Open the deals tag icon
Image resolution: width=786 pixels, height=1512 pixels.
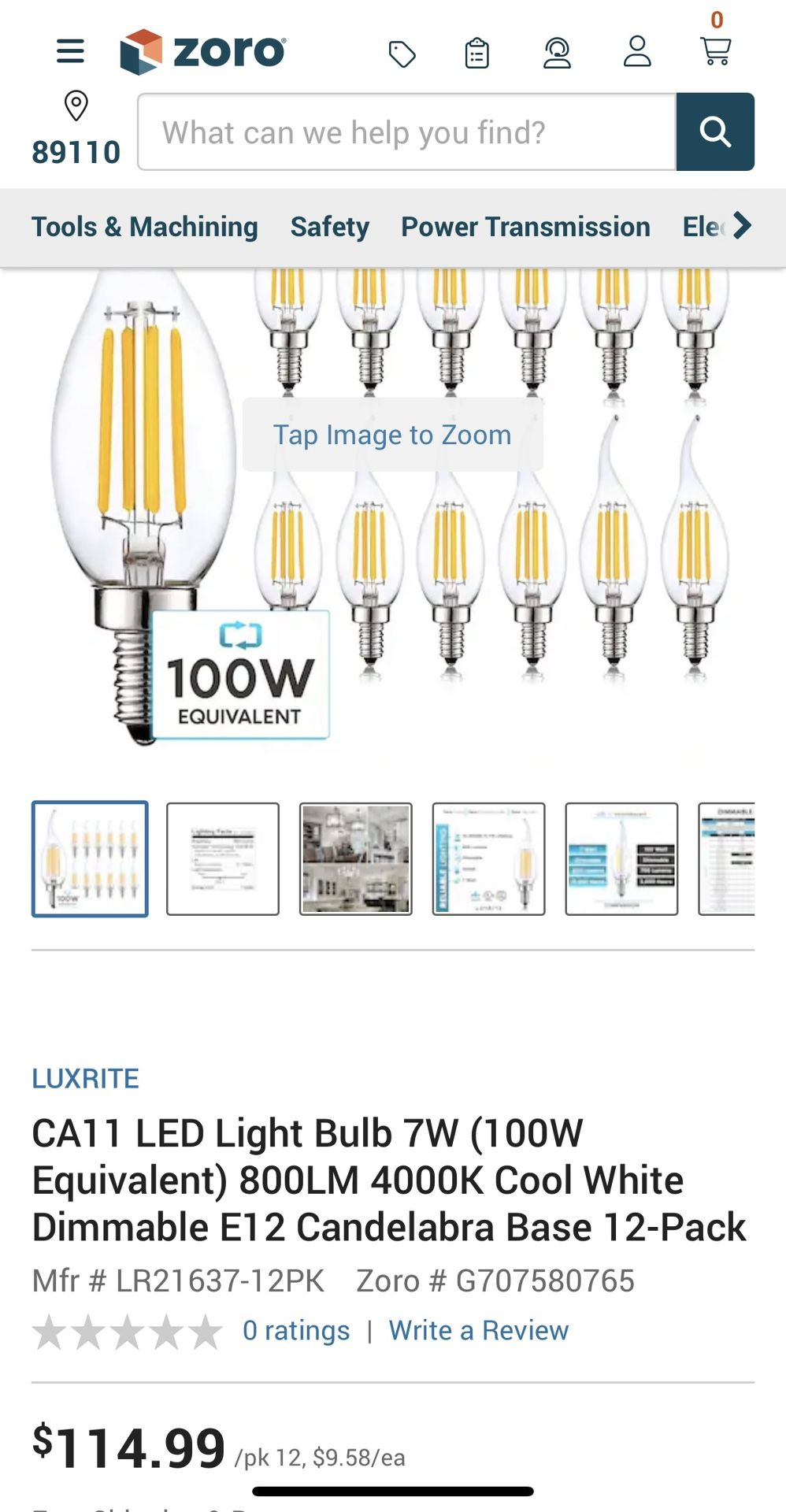click(x=402, y=54)
